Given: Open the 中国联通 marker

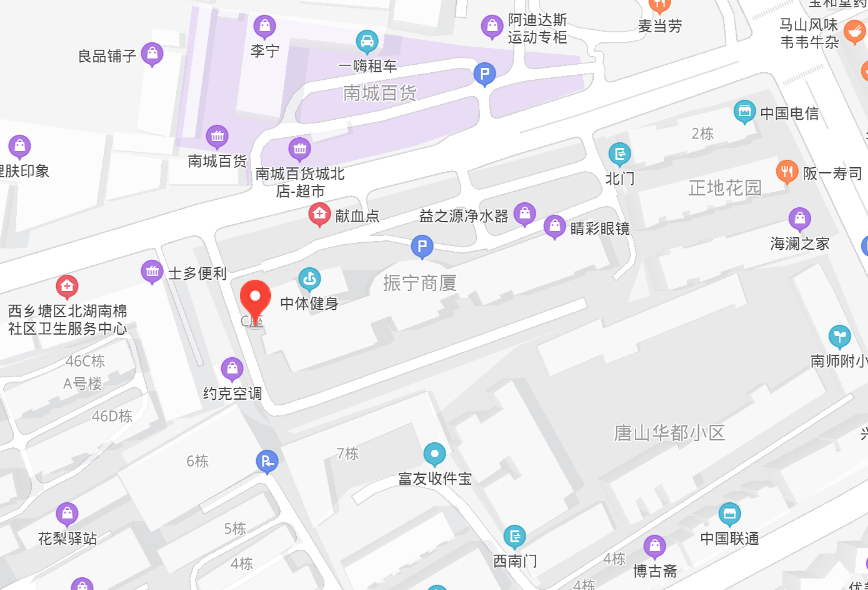Looking at the screenshot, I should (730, 515).
